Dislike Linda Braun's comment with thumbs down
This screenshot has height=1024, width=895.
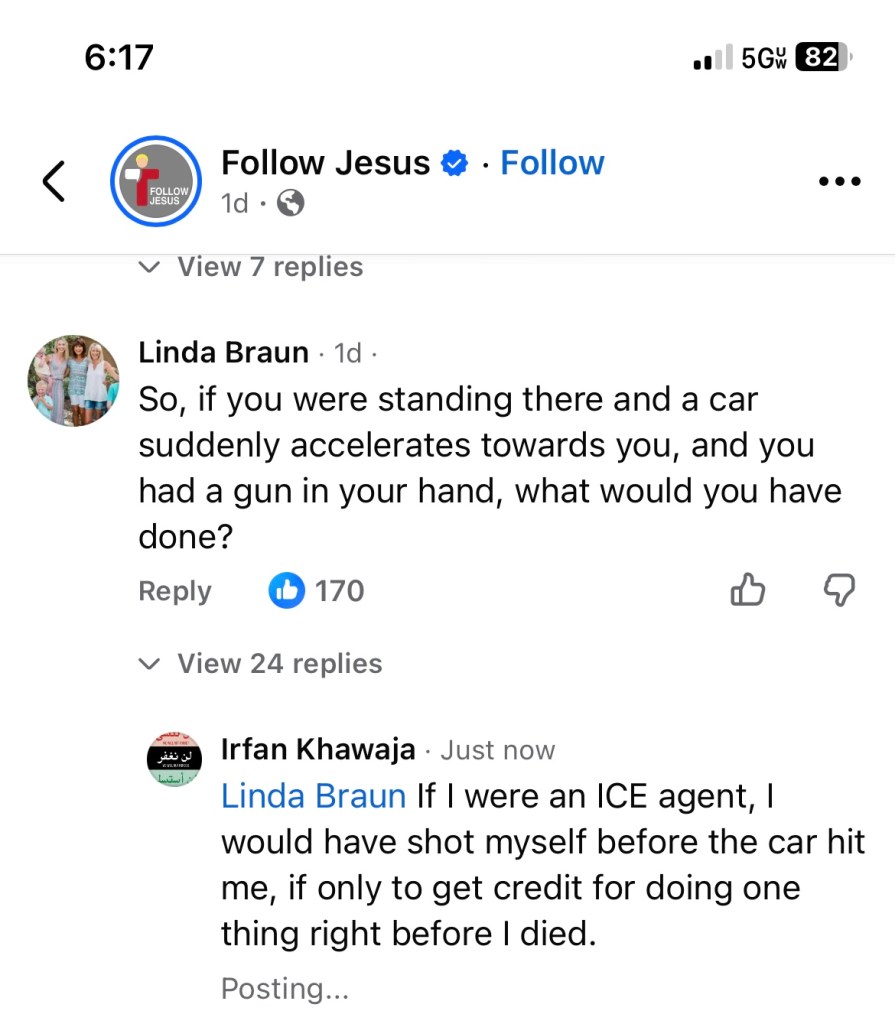(838, 591)
